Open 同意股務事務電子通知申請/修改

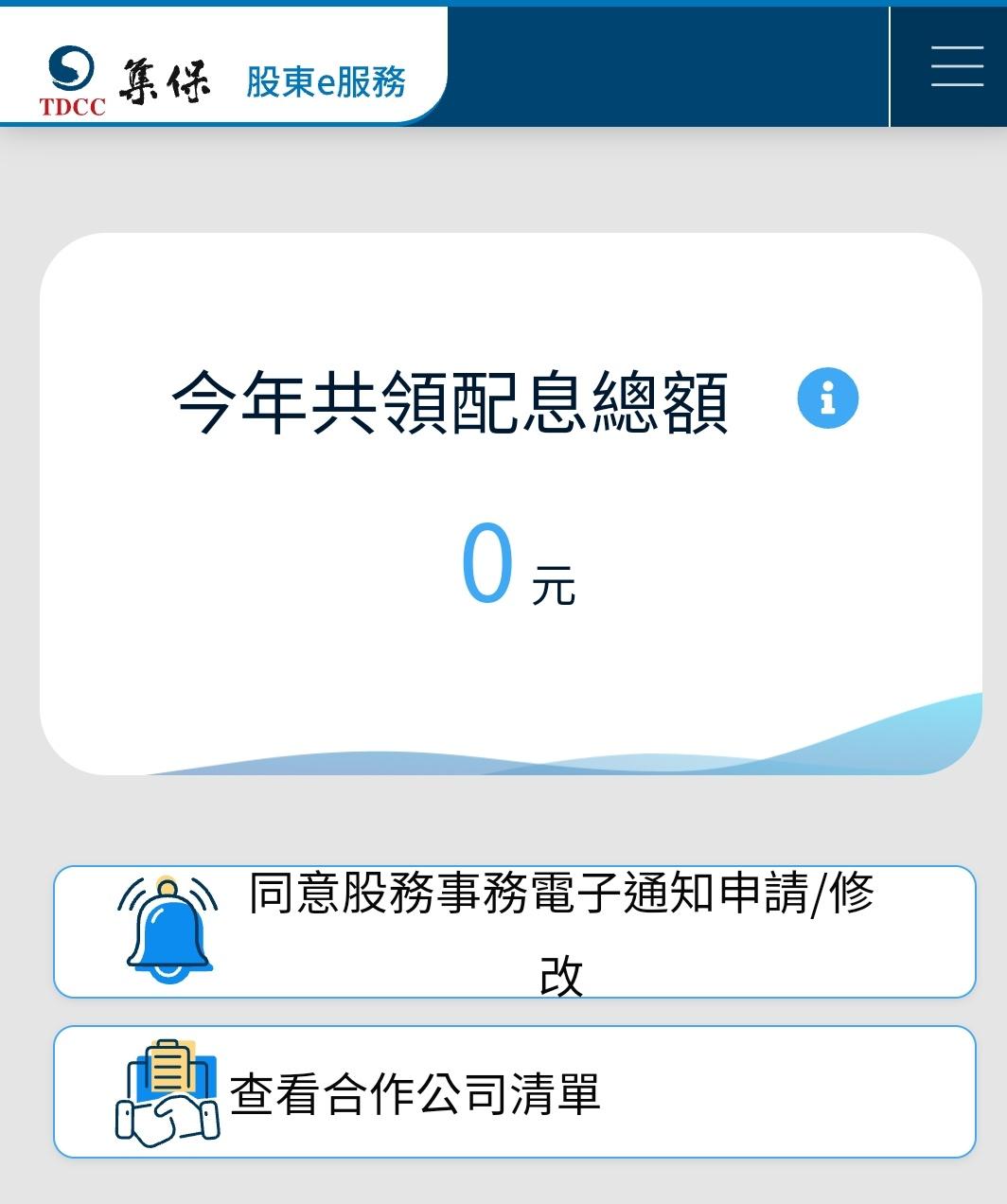[514, 931]
